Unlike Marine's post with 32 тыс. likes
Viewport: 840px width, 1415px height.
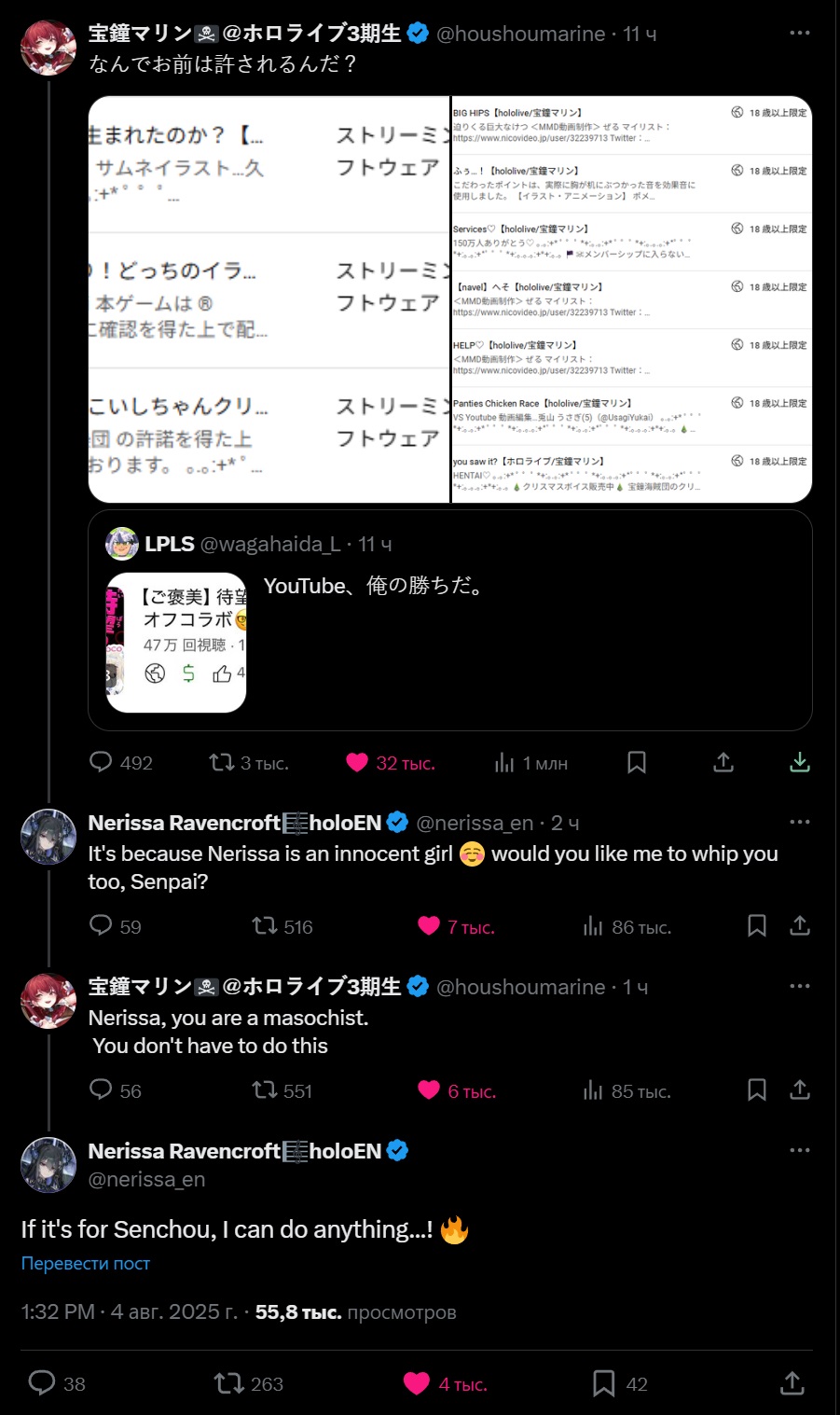coord(357,763)
